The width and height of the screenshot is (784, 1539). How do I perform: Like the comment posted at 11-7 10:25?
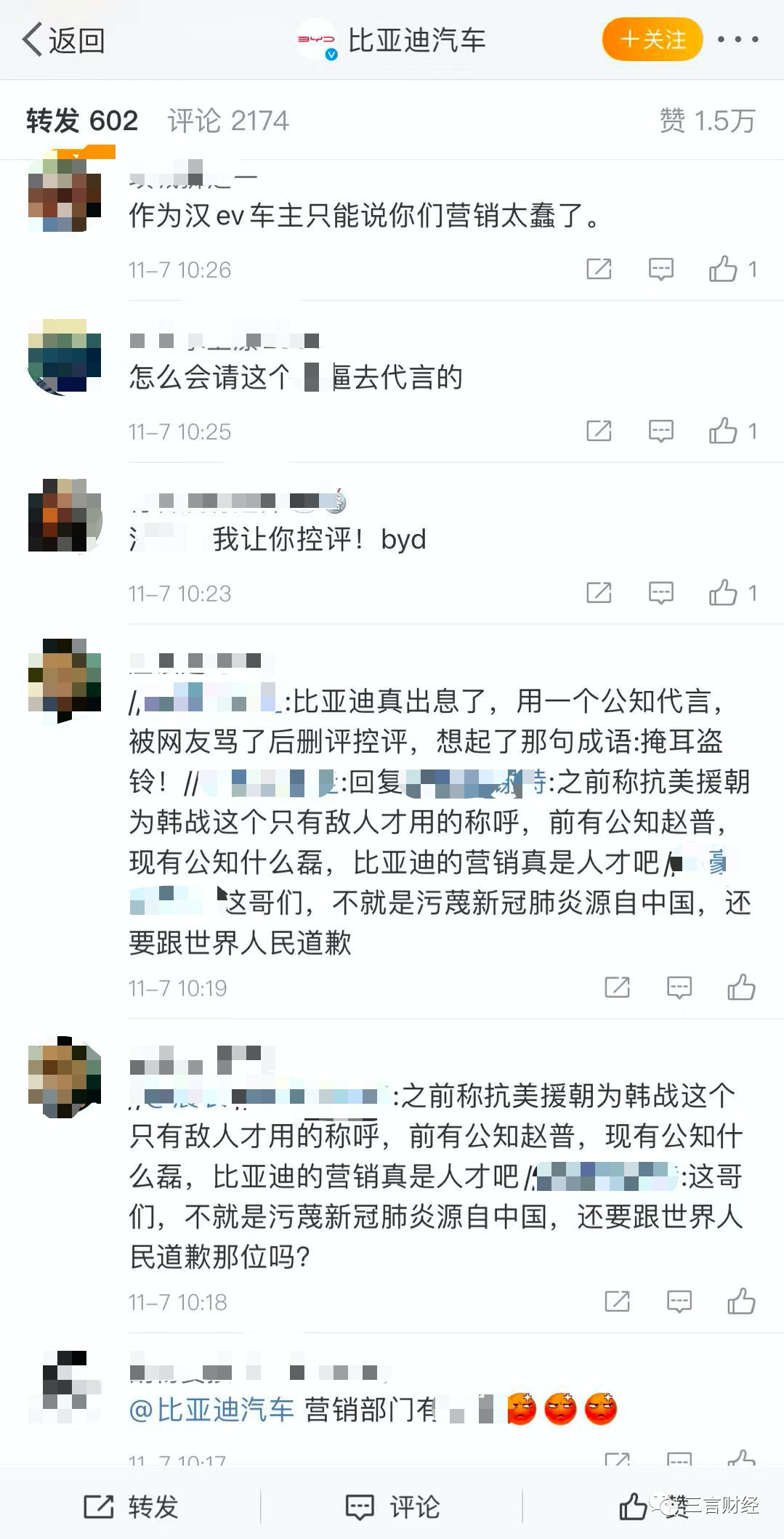tap(732, 431)
